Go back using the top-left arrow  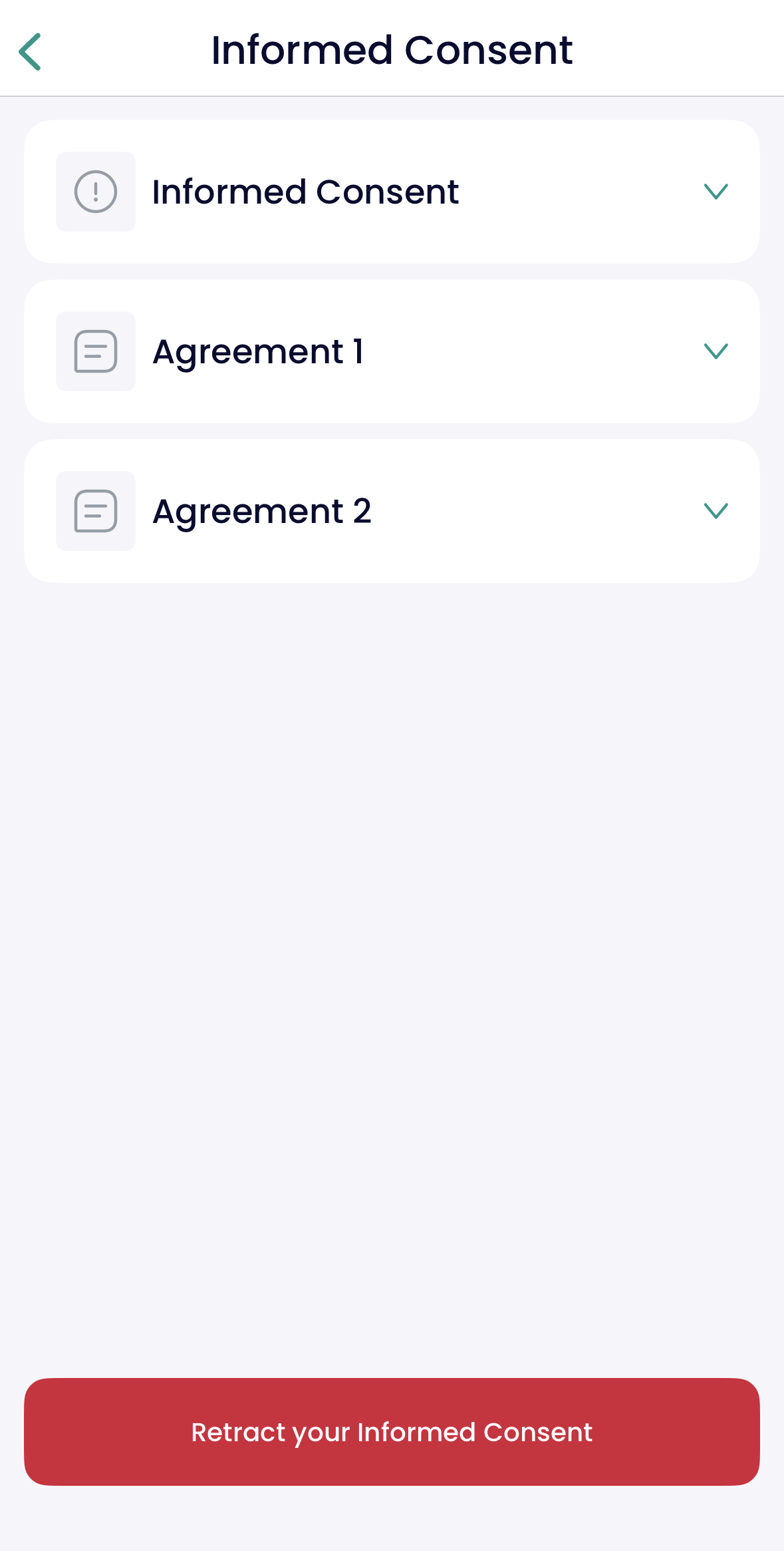click(30, 51)
